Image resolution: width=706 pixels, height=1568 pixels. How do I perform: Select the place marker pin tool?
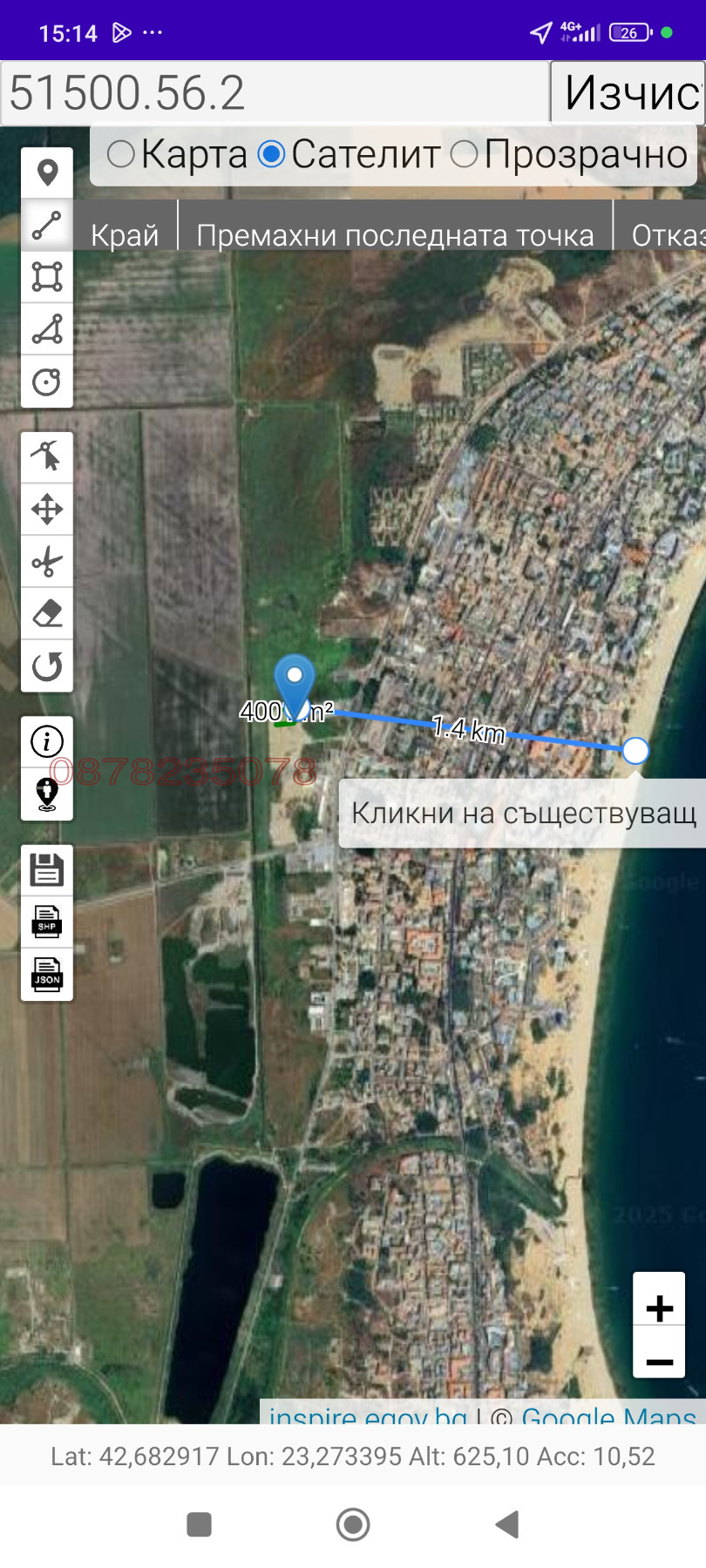click(x=47, y=172)
